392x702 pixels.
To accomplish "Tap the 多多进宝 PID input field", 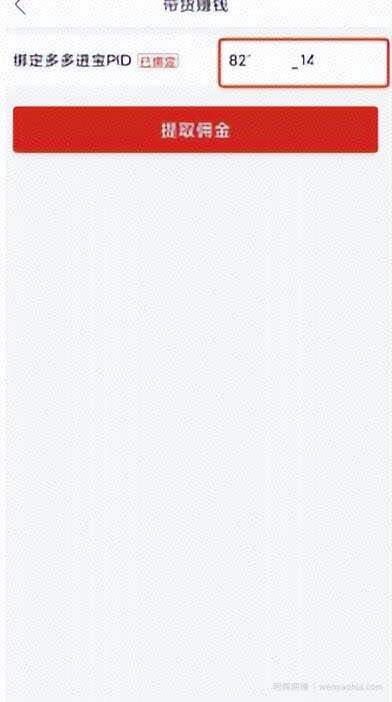I will coord(303,63).
